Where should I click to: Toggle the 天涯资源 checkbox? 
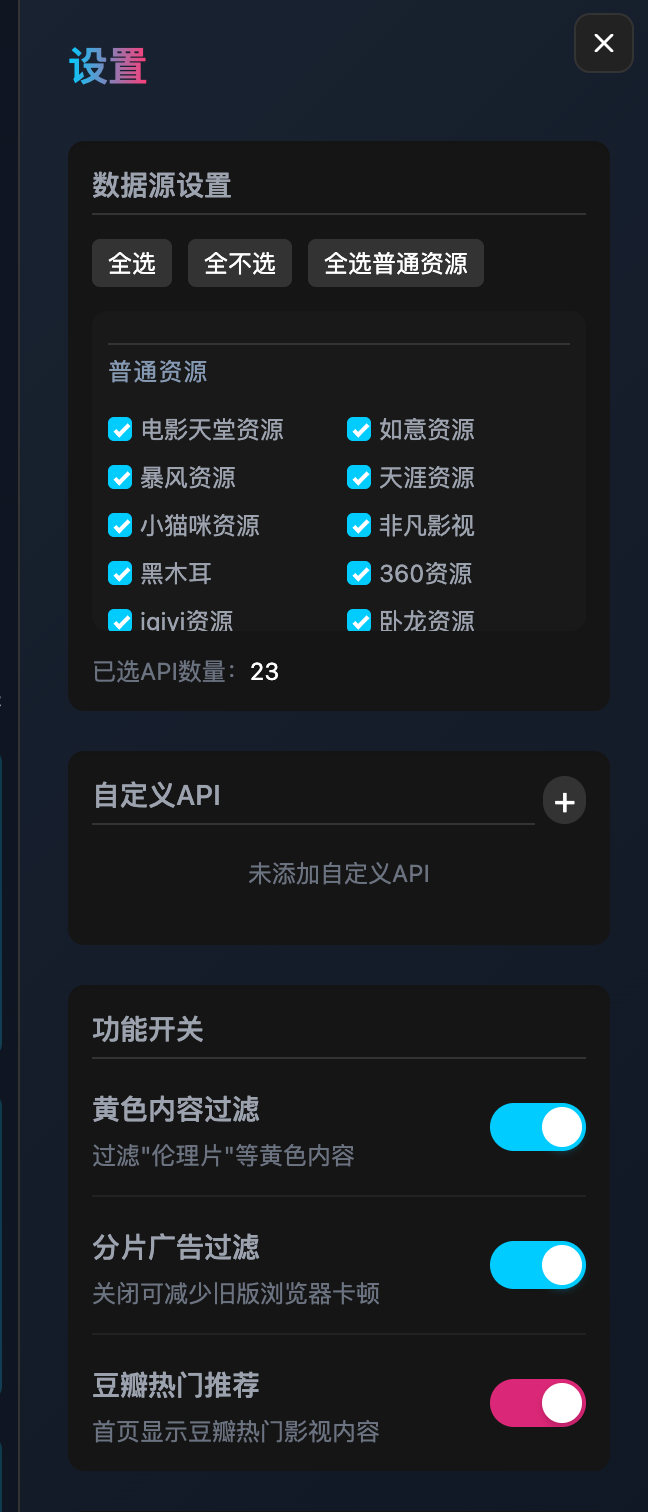[x=359, y=477]
